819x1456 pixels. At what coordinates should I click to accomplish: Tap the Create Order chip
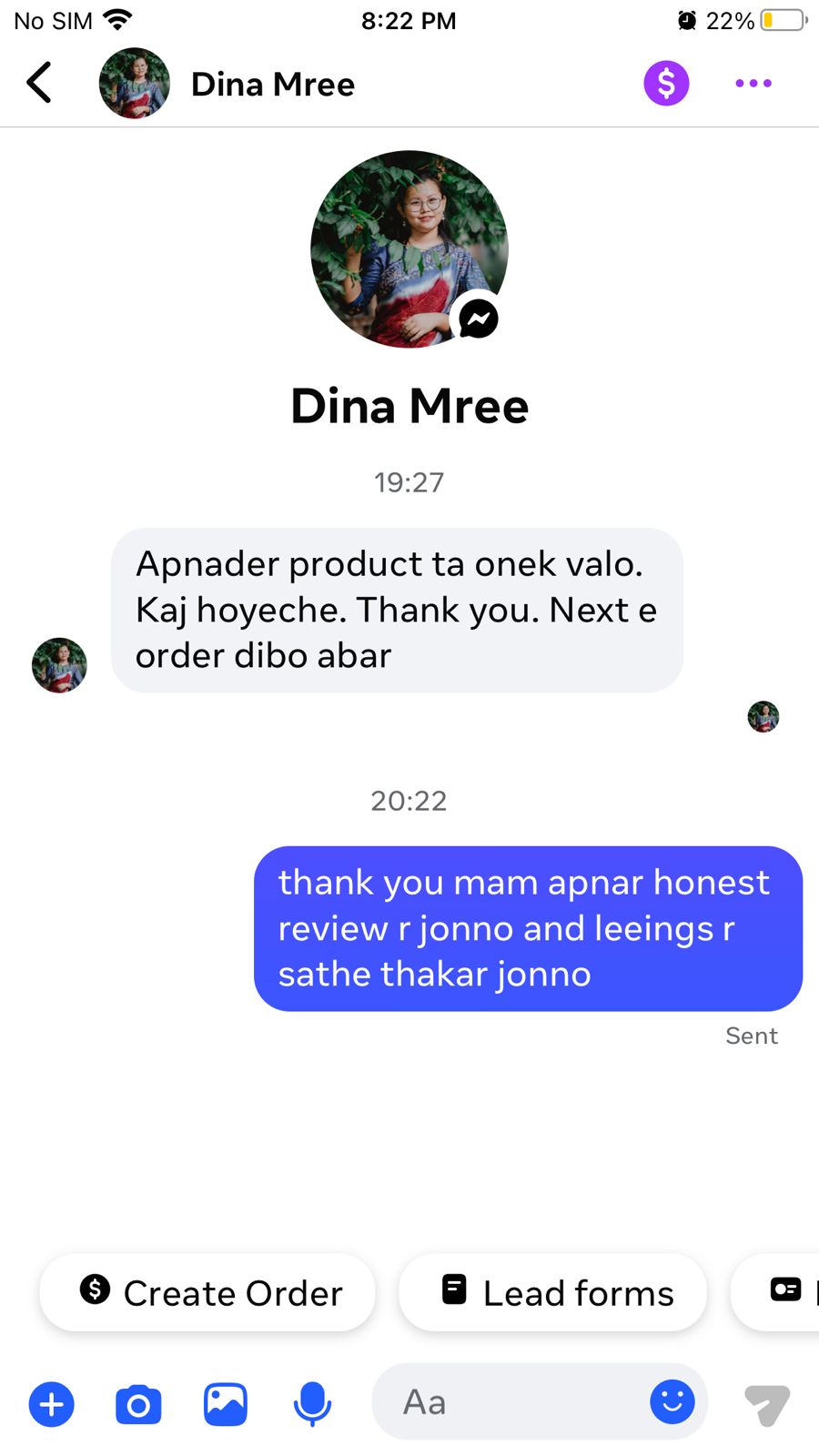[x=207, y=1292]
